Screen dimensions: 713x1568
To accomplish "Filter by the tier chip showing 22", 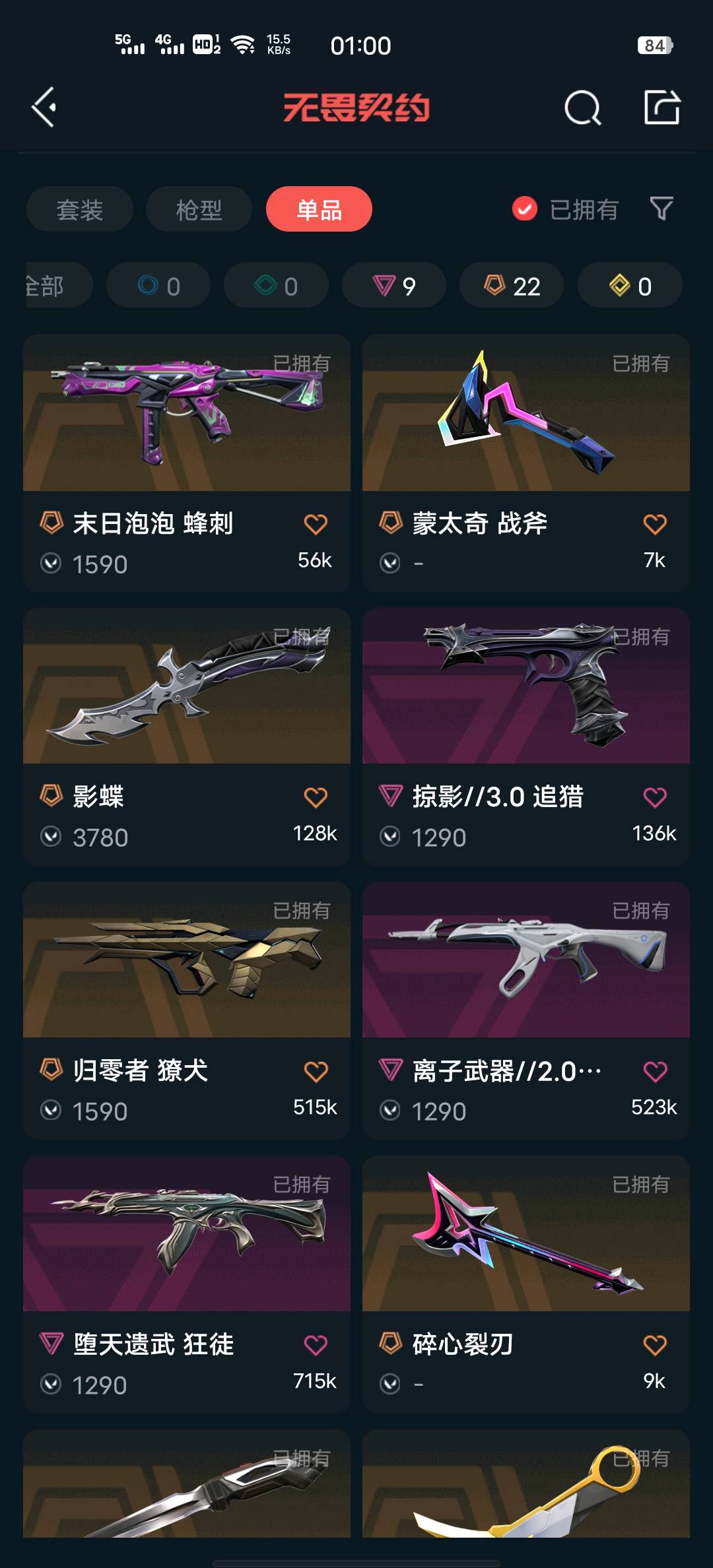I will click(512, 286).
